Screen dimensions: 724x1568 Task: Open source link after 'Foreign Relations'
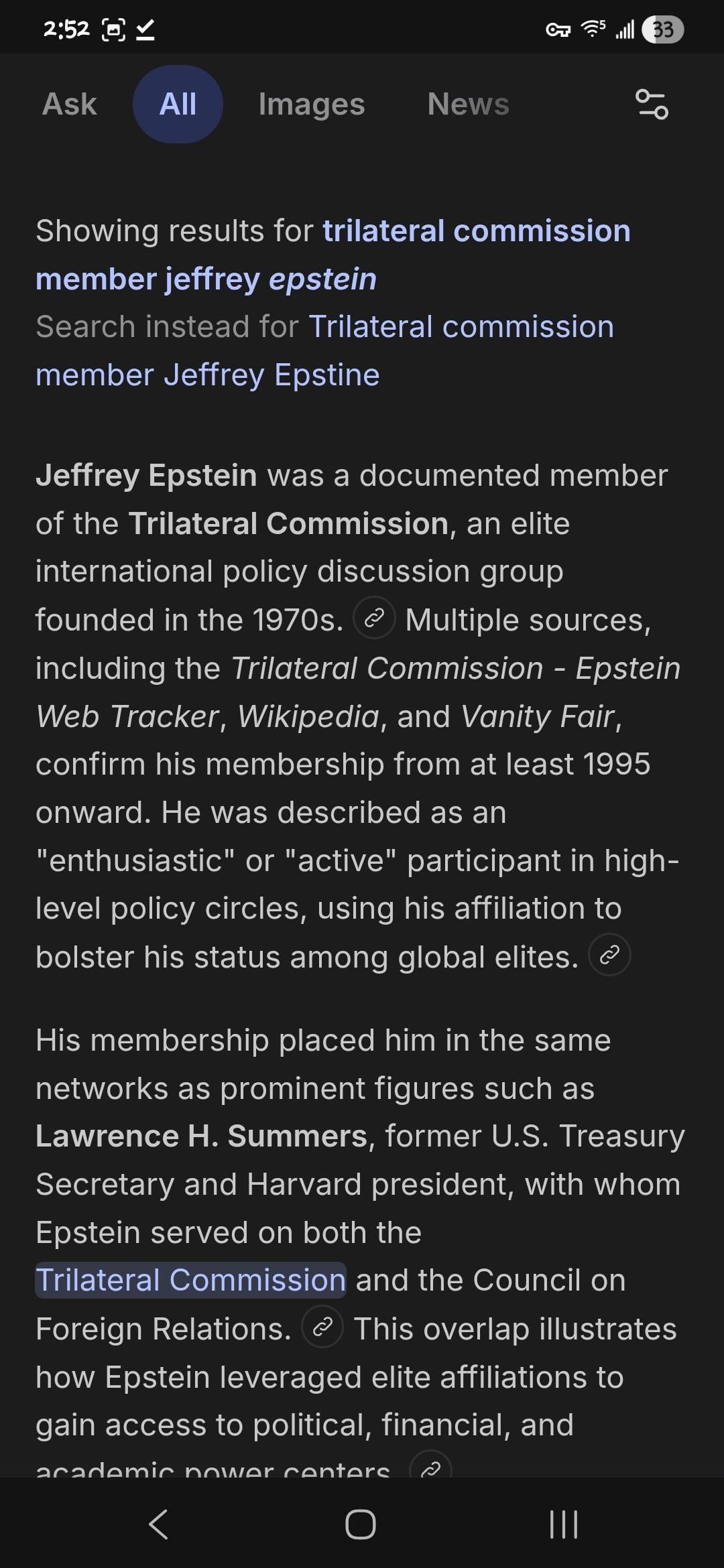pyautogui.click(x=322, y=1327)
